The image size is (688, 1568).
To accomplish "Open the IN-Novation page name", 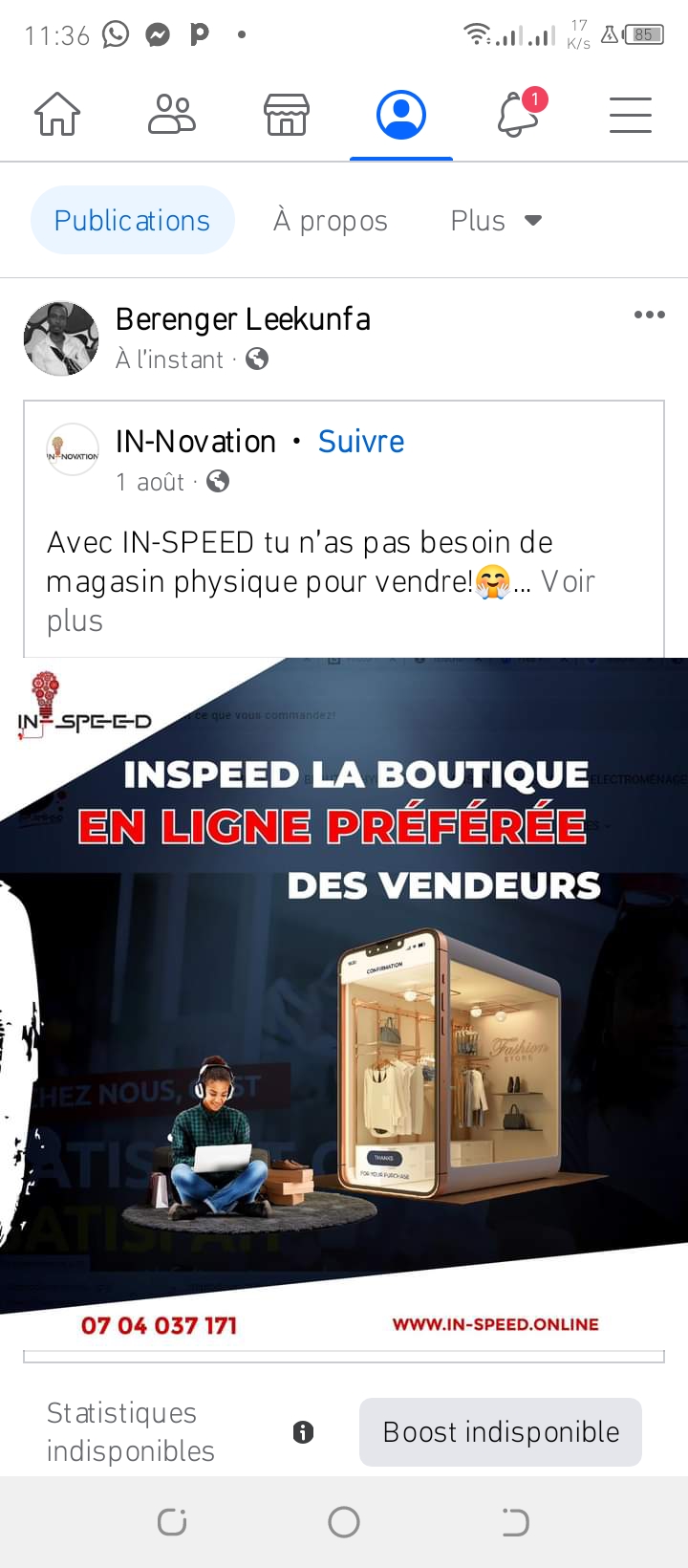I will click(x=196, y=441).
